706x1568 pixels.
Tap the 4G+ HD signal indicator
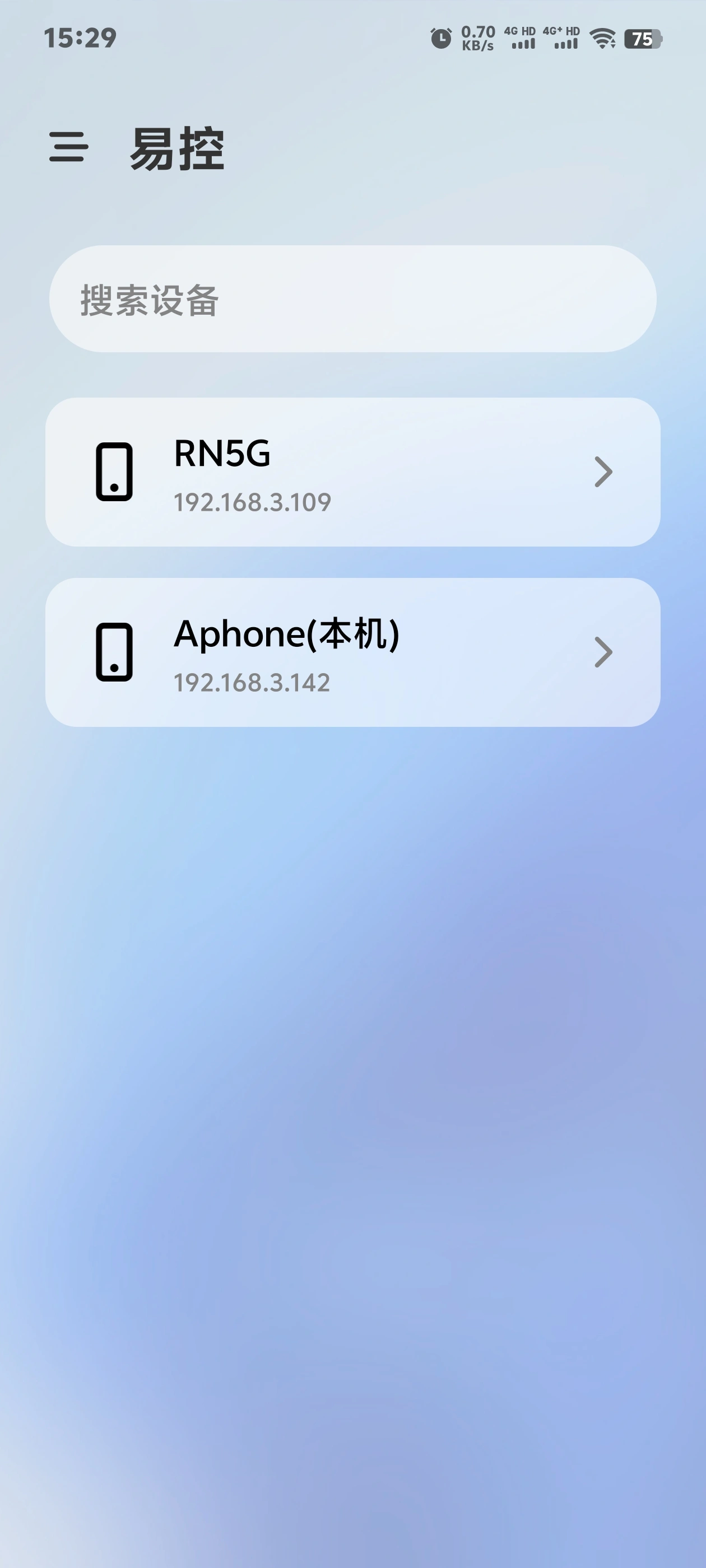[560, 38]
